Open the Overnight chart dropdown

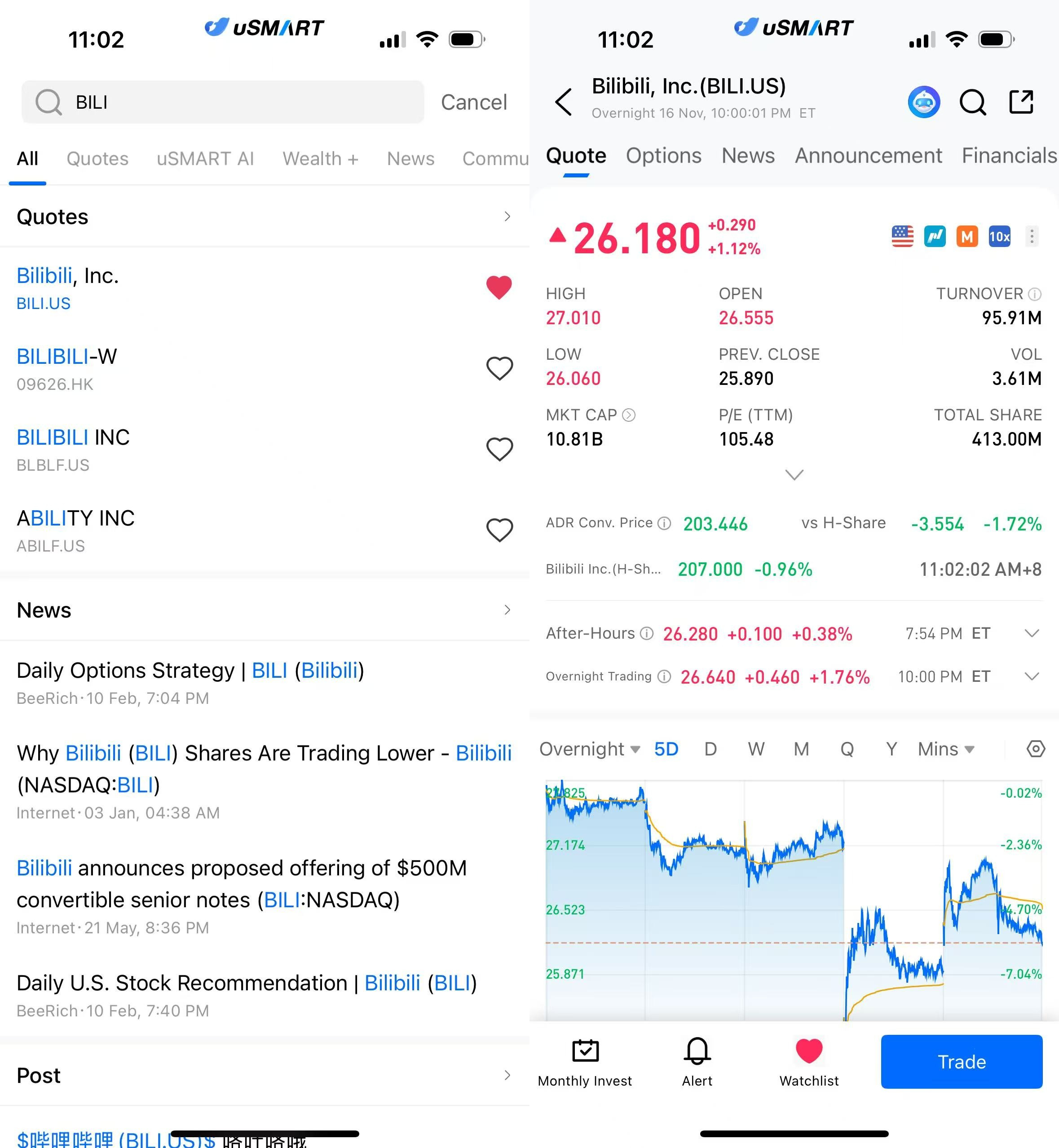click(x=589, y=749)
